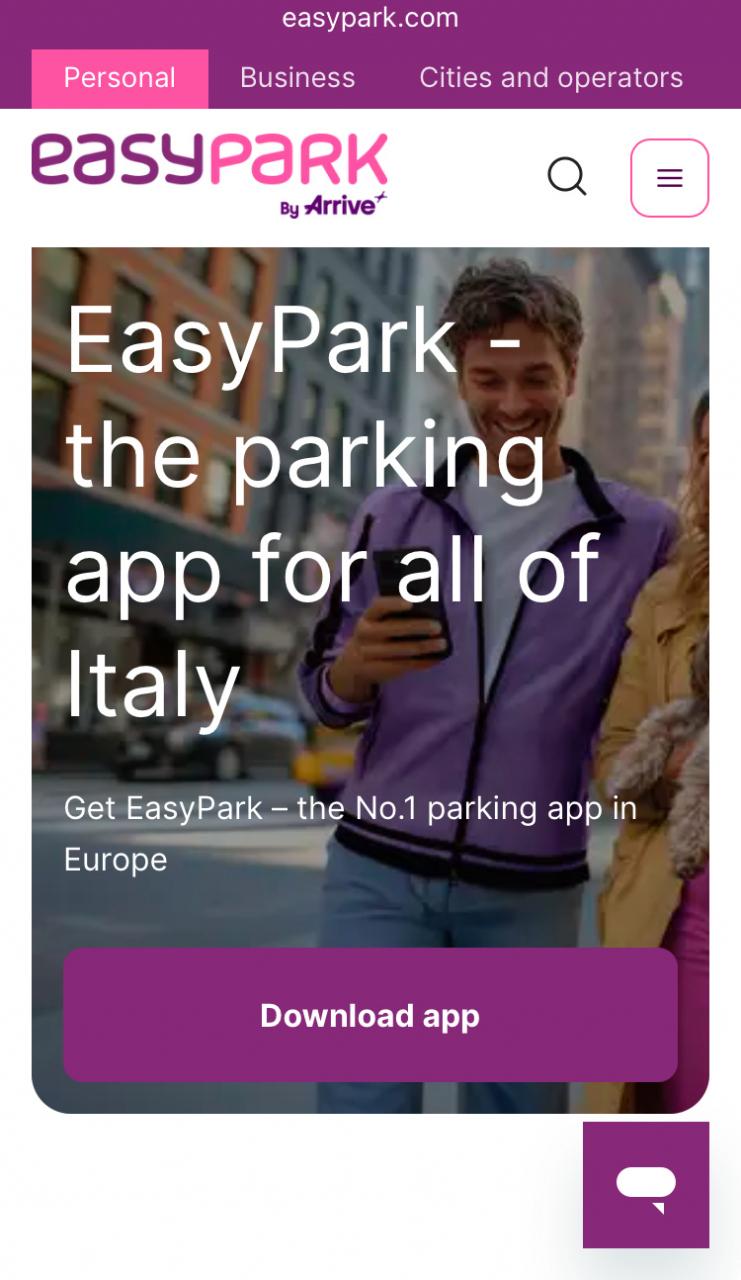The height and width of the screenshot is (1280, 741).
Task: Select the Personal tab
Action: pyautogui.click(x=120, y=78)
